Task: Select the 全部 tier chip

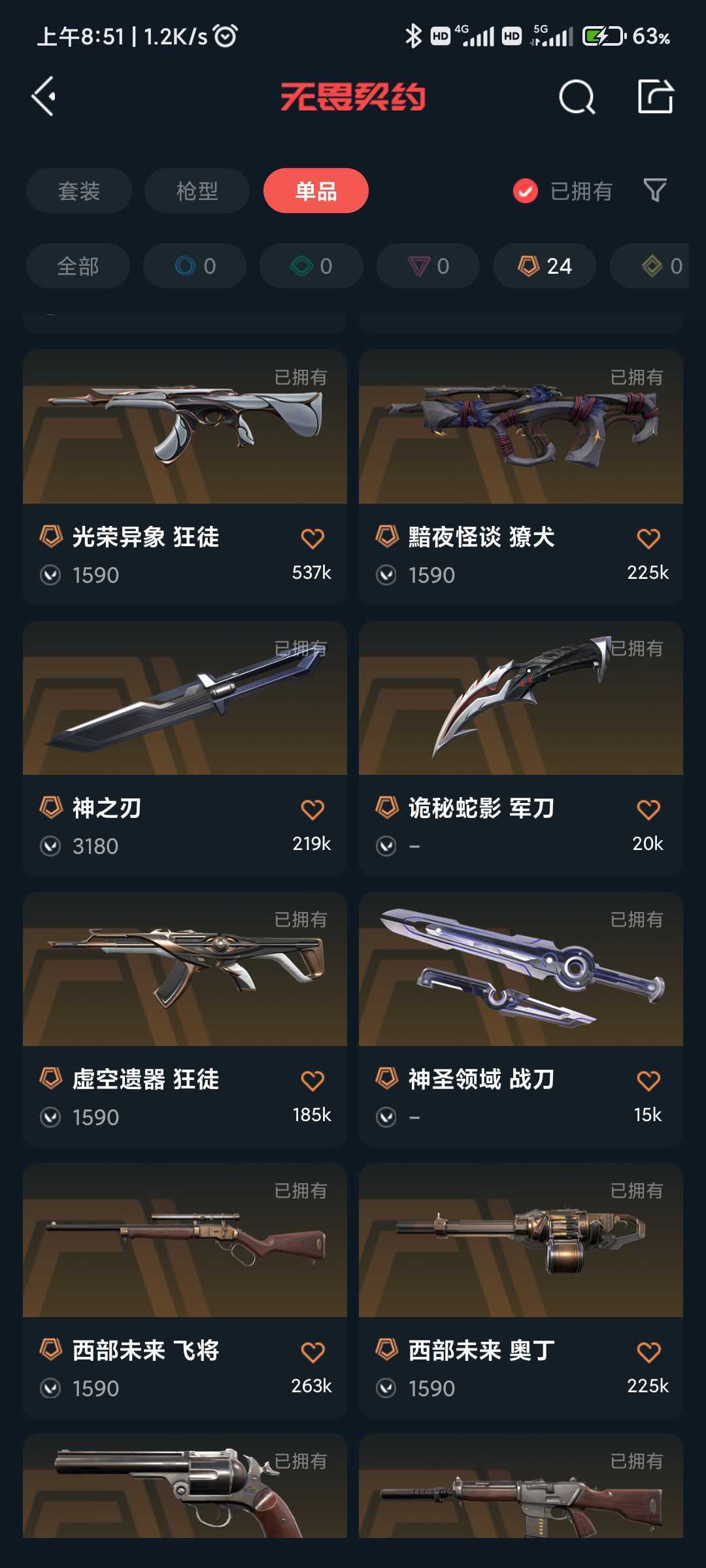Action: [x=78, y=266]
